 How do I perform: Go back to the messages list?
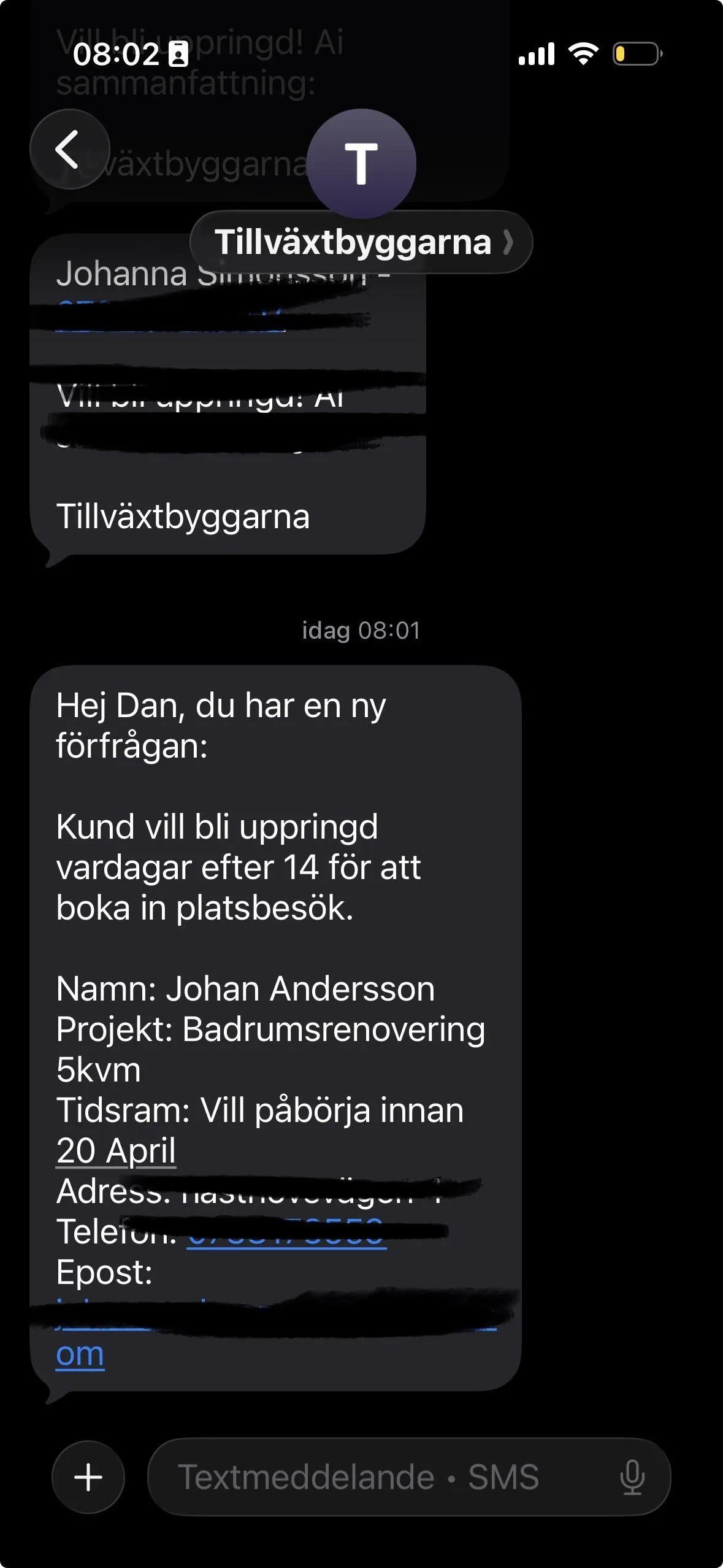(x=69, y=149)
